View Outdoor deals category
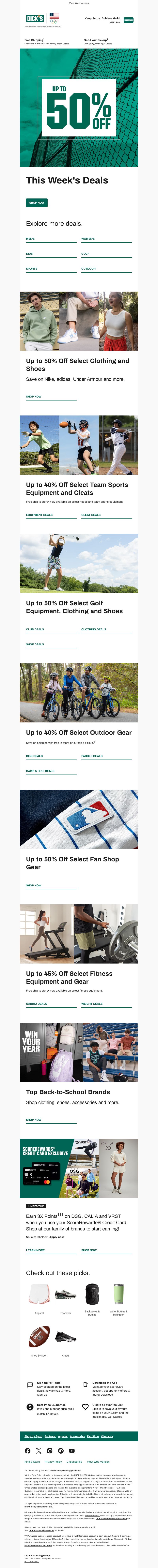This screenshot has width=158, height=1568. coord(88,269)
